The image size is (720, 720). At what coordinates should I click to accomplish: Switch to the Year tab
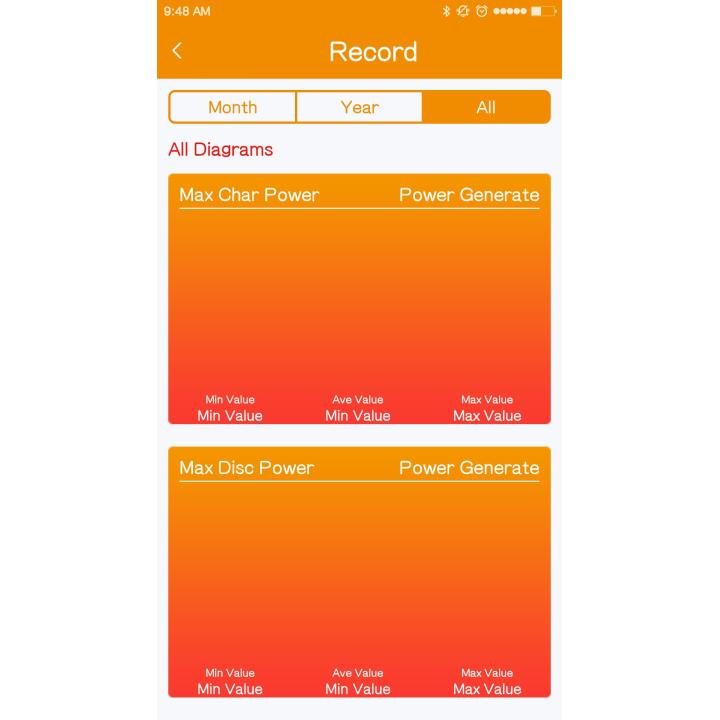click(x=359, y=107)
